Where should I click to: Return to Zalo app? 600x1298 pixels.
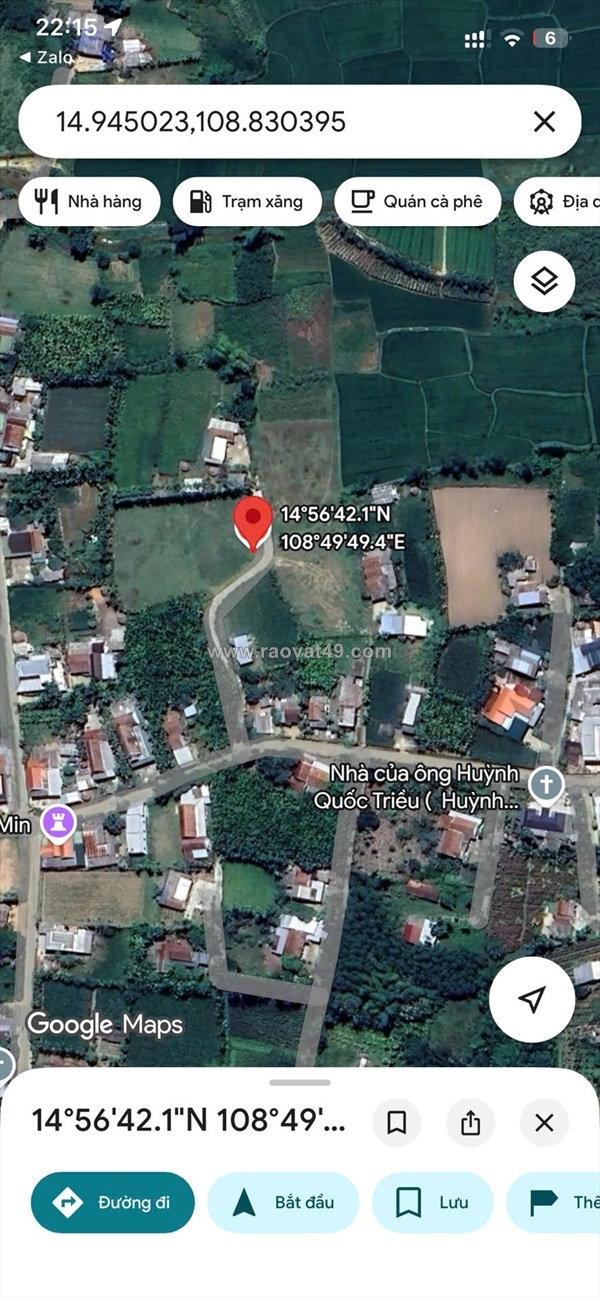(46, 58)
